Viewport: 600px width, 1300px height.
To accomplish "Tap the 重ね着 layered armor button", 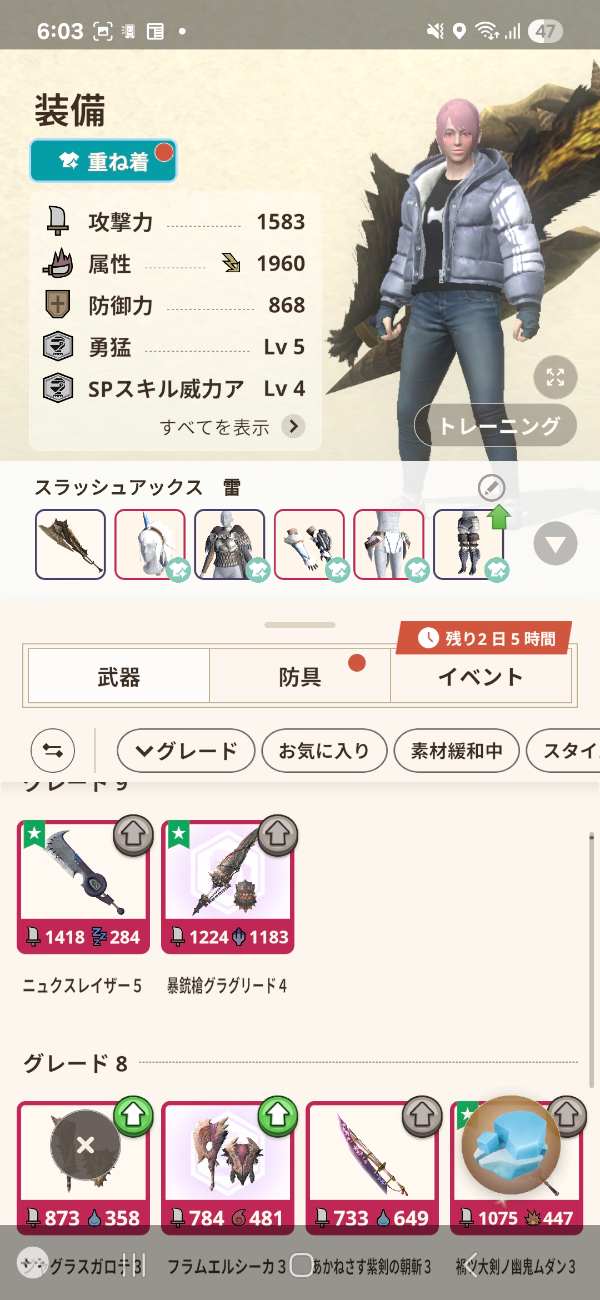I will 103,161.
